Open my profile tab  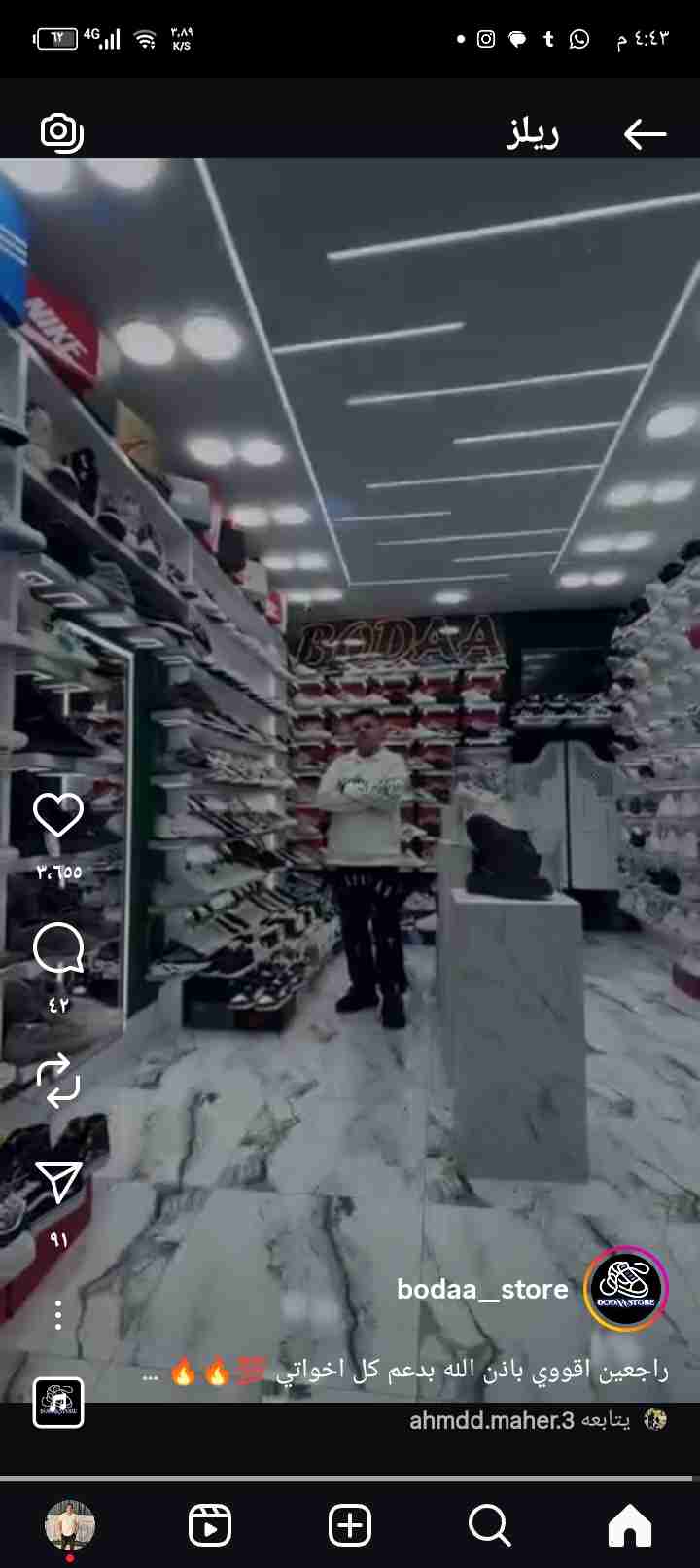70,1525
